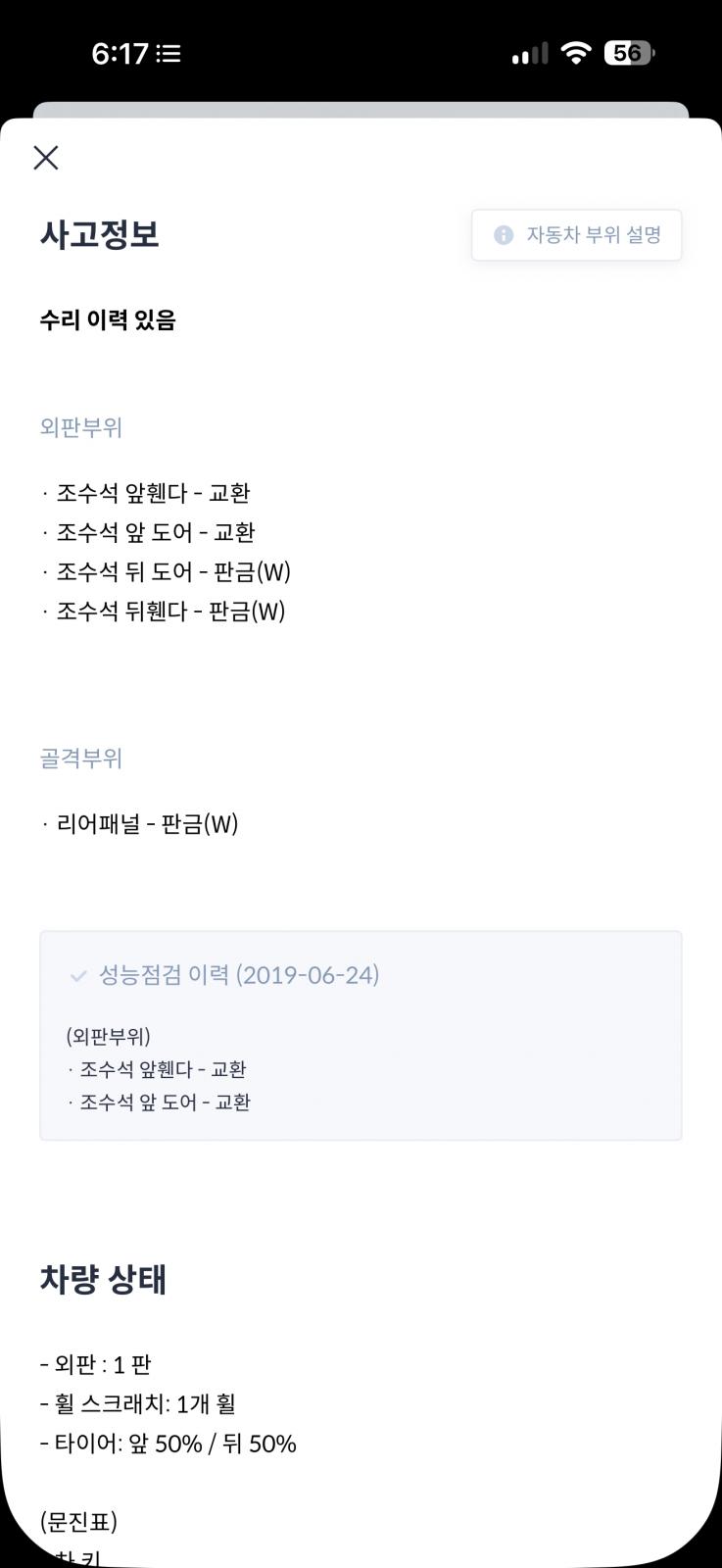This screenshot has height=1568, width=722.
Task: Close the 사고정보 sheet with the X
Action: click(46, 158)
